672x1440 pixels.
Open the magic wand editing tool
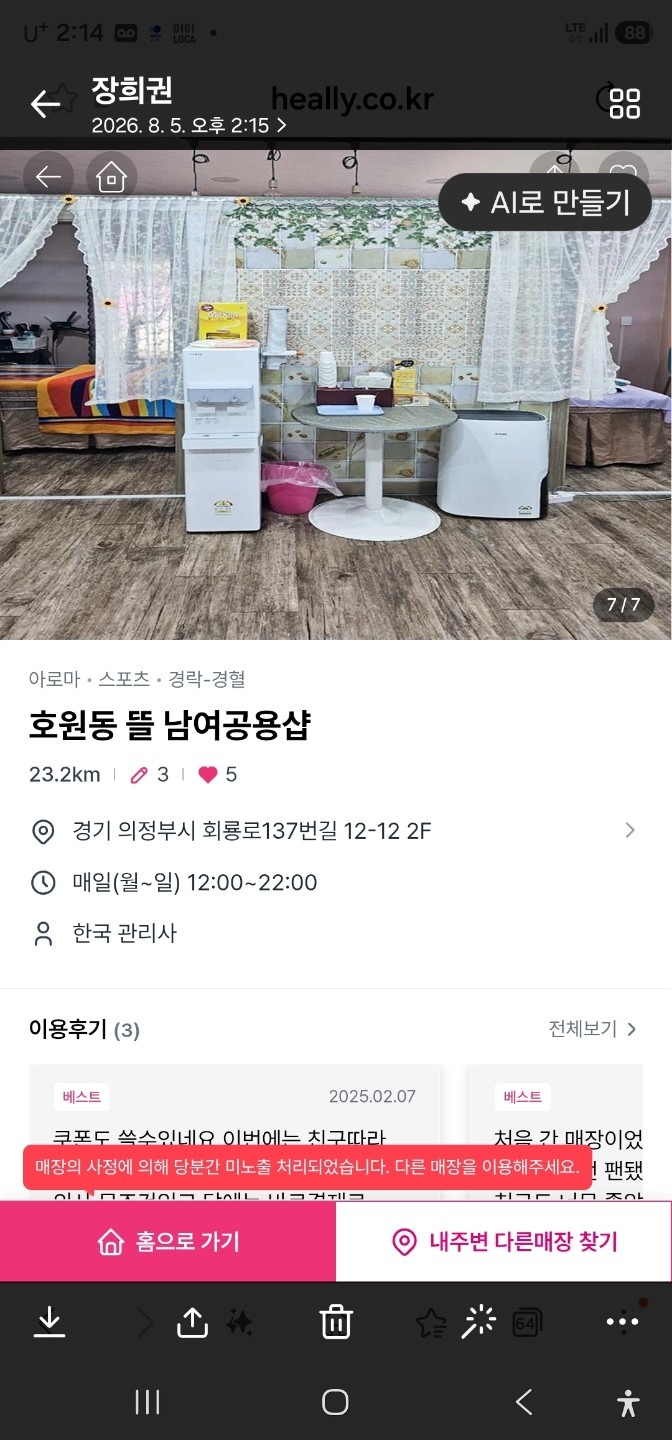click(479, 1322)
